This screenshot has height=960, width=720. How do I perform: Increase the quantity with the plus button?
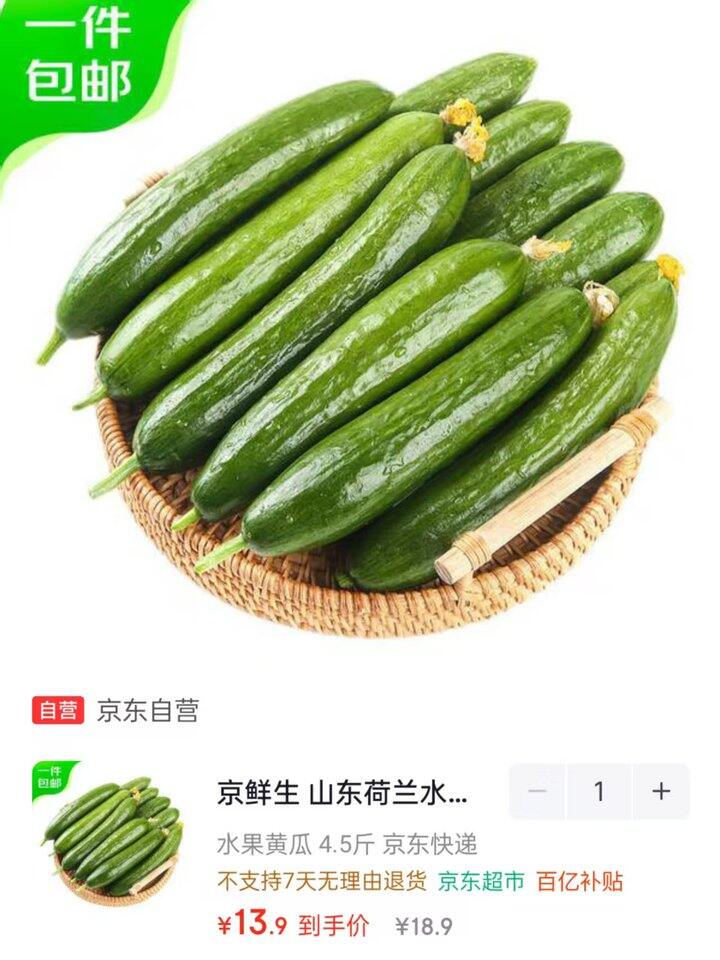pos(661,792)
